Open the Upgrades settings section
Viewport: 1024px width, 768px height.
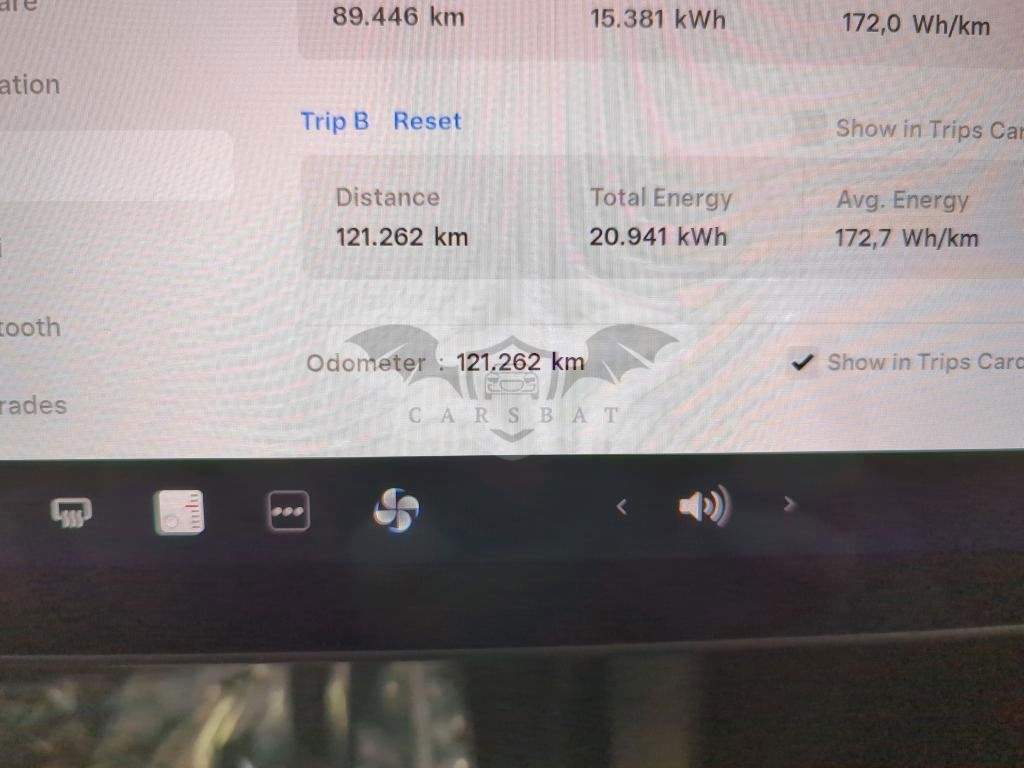click(x=33, y=406)
